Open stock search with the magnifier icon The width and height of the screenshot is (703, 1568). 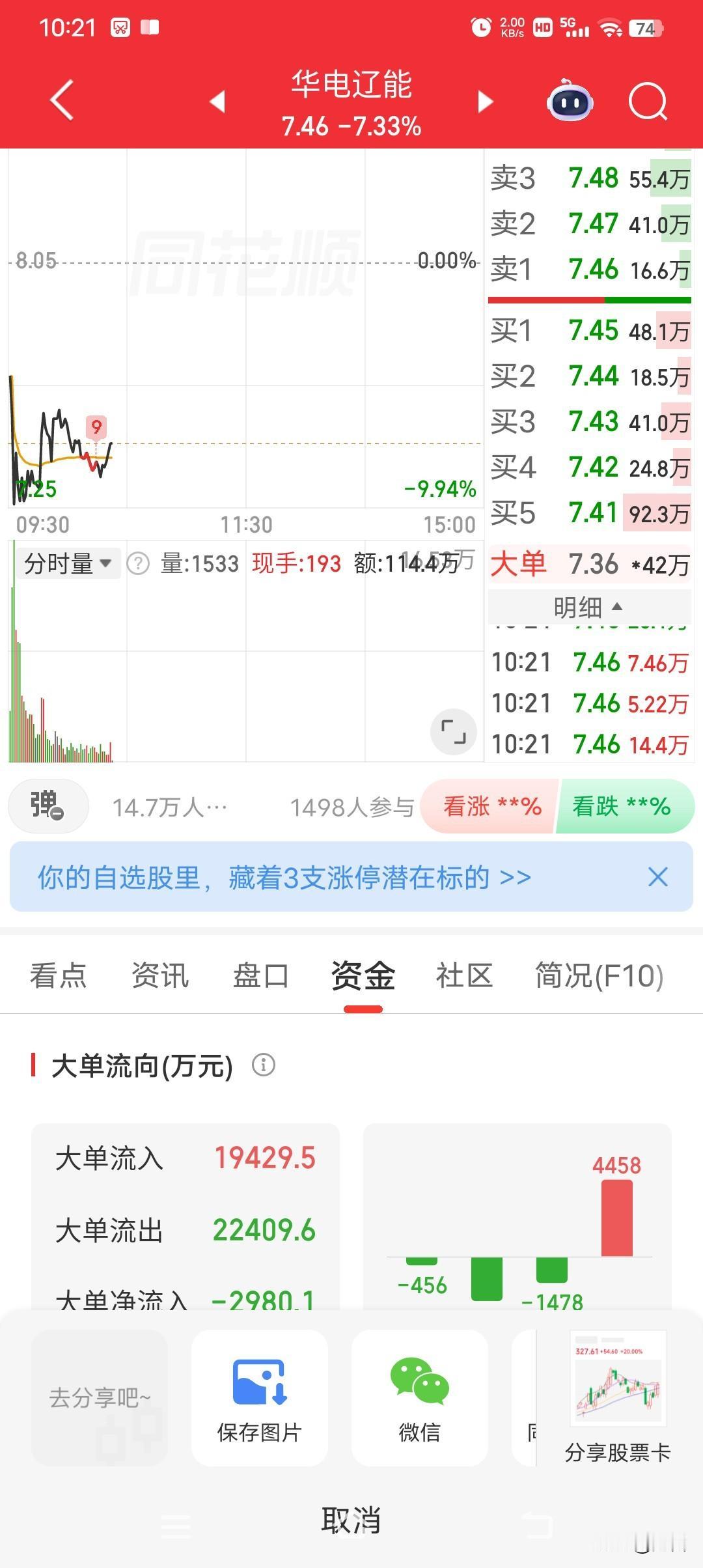pyautogui.click(x=647, y=102)
